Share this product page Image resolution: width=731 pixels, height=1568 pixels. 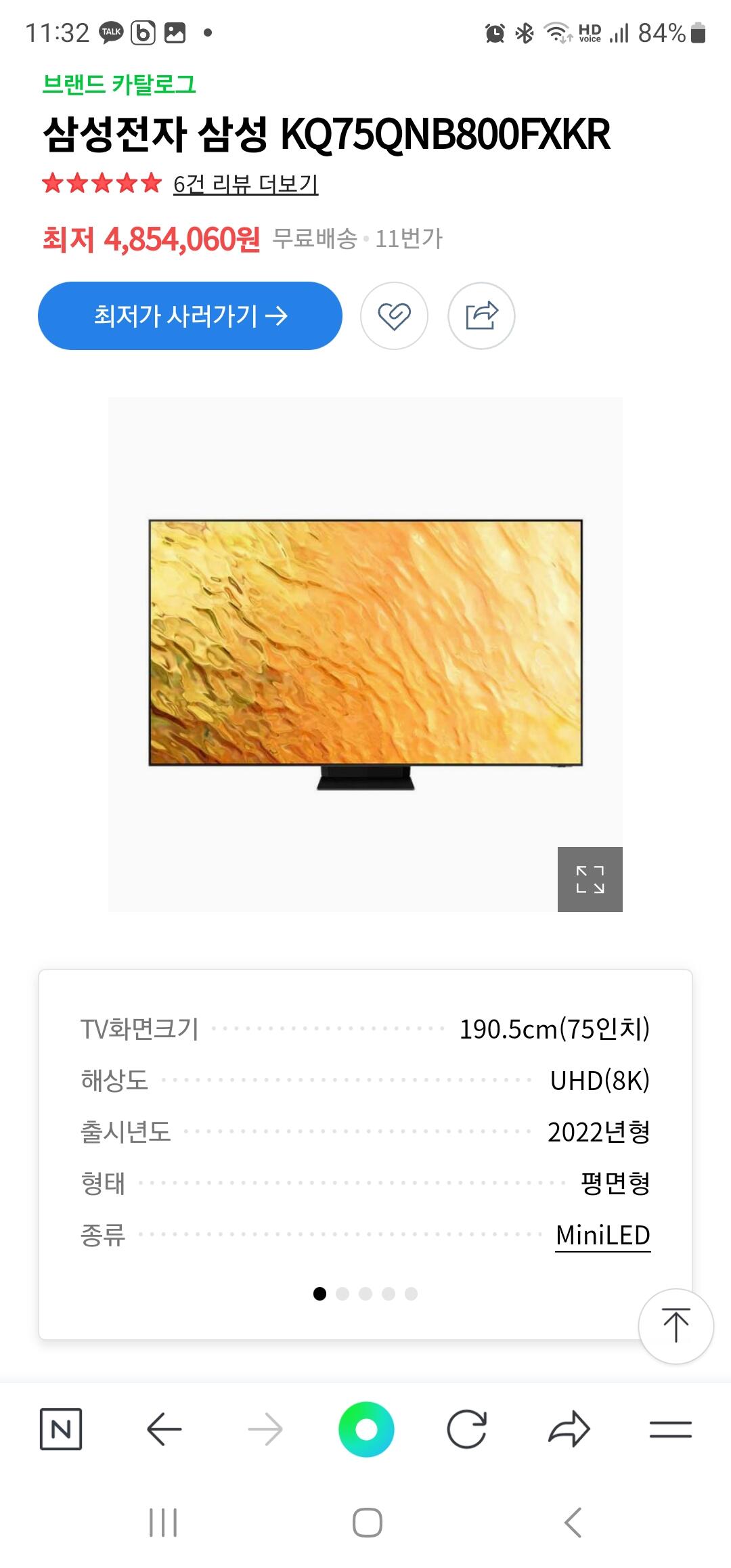point(481,315)
